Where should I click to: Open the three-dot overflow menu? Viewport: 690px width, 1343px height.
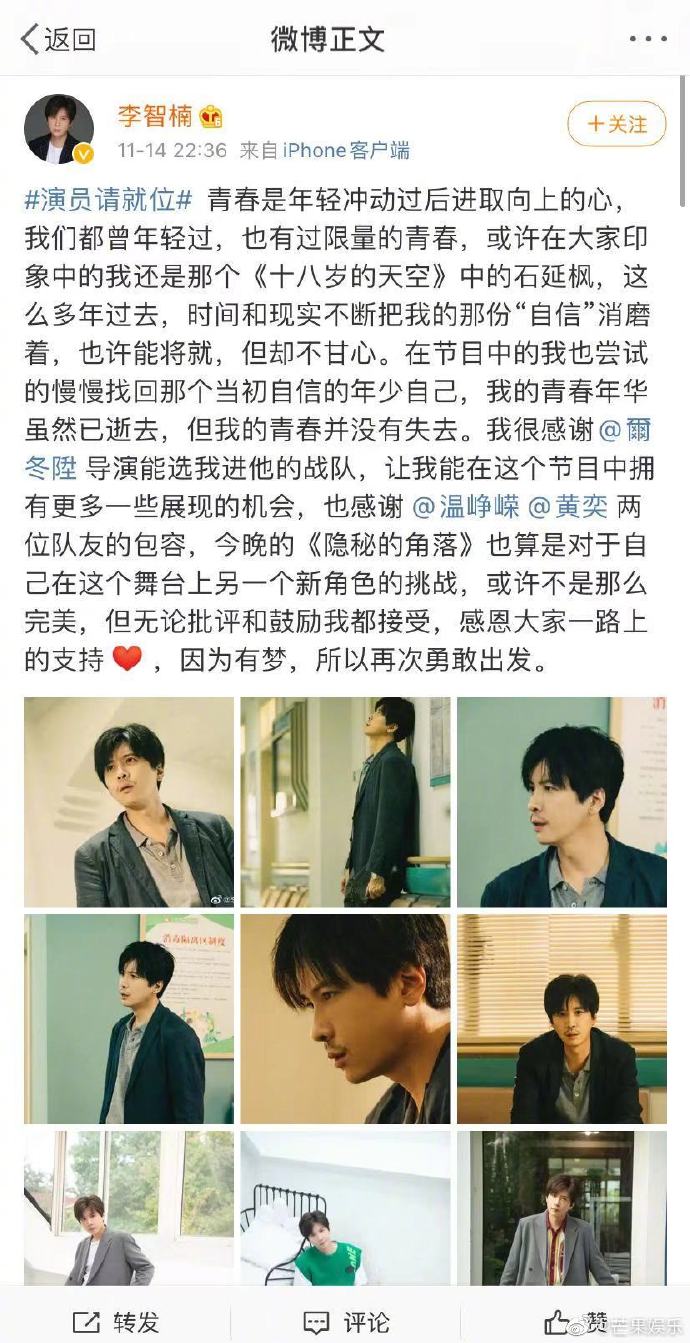click(647, 40)
